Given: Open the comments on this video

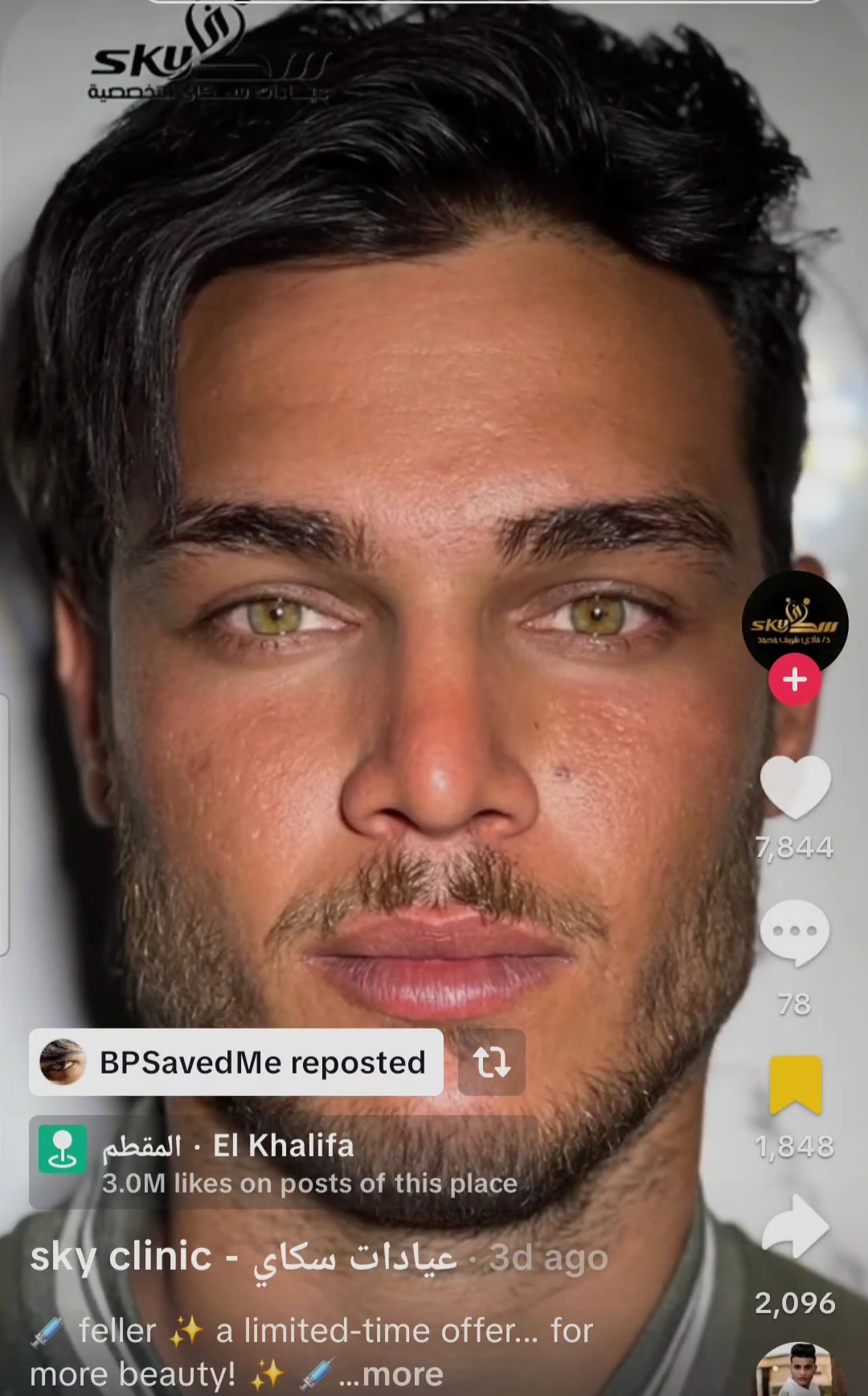Looking at the screenshot, I should (x=795, y=933).
